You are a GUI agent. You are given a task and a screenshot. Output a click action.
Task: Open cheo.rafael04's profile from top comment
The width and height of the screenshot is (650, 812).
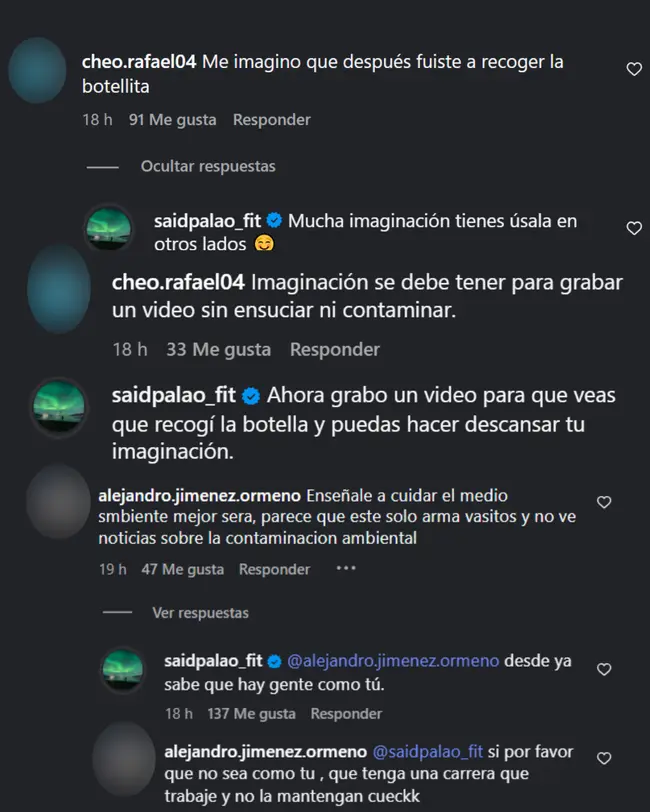[x=138, y=62]
